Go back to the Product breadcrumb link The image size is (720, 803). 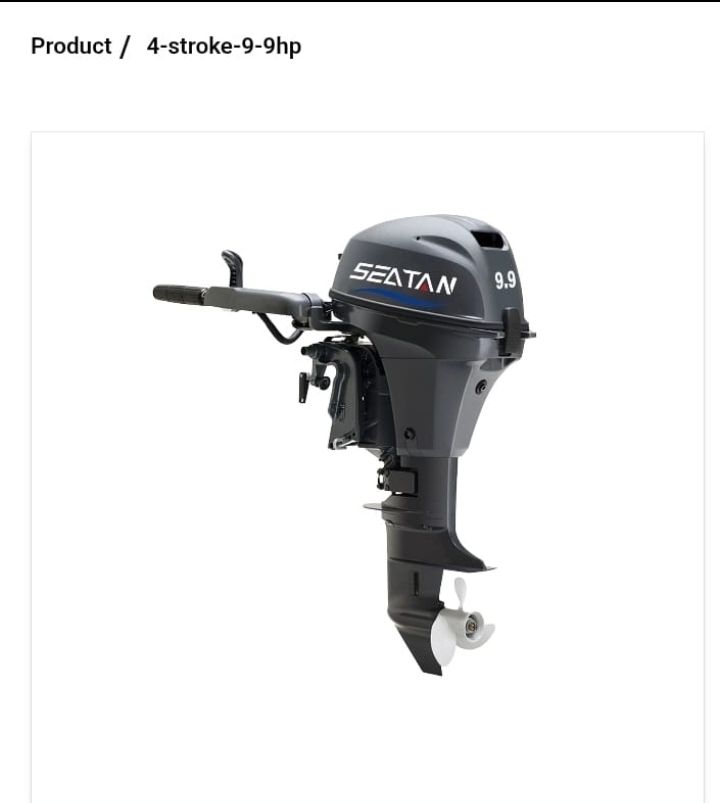click(70, 46)
